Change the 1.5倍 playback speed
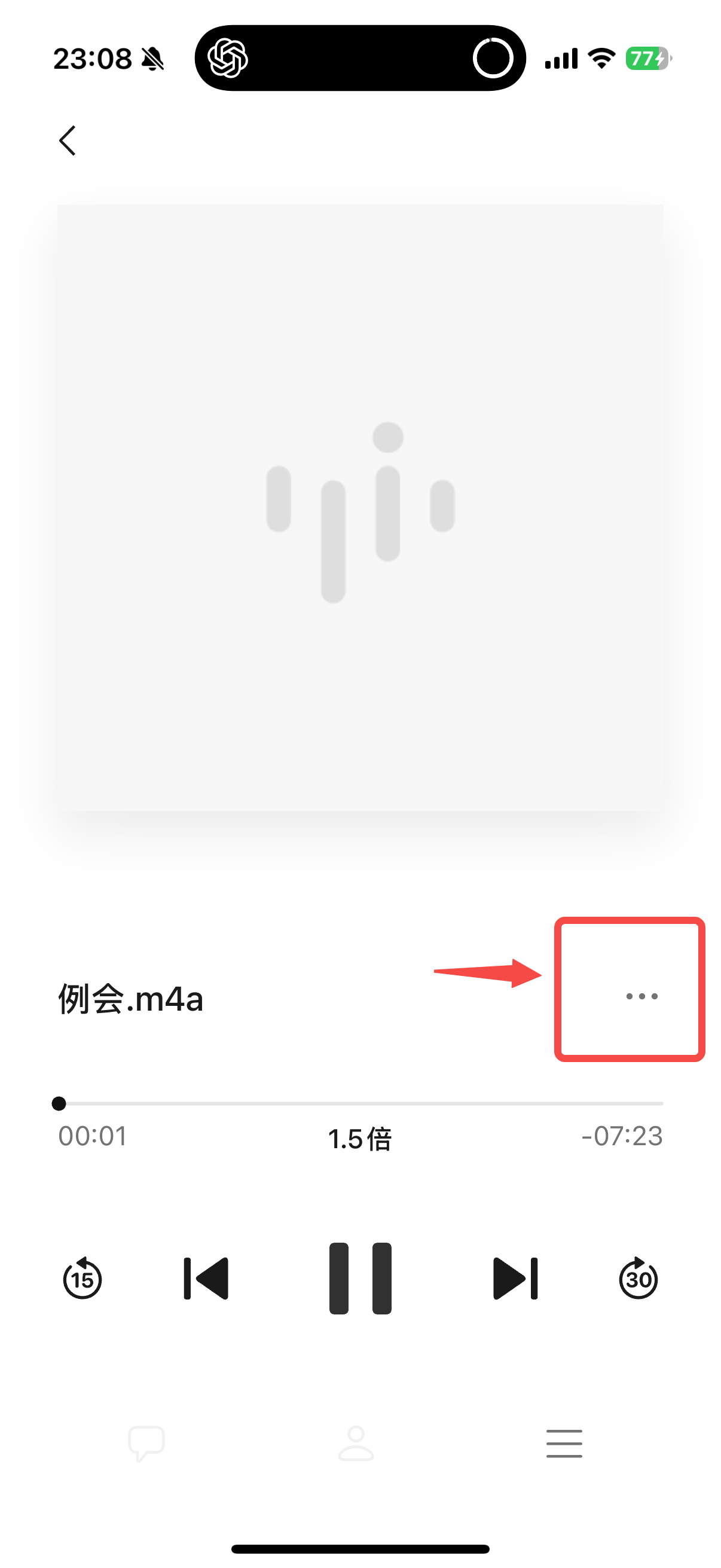Screen dimensions: 721x1568 (x=359, y=1138)
